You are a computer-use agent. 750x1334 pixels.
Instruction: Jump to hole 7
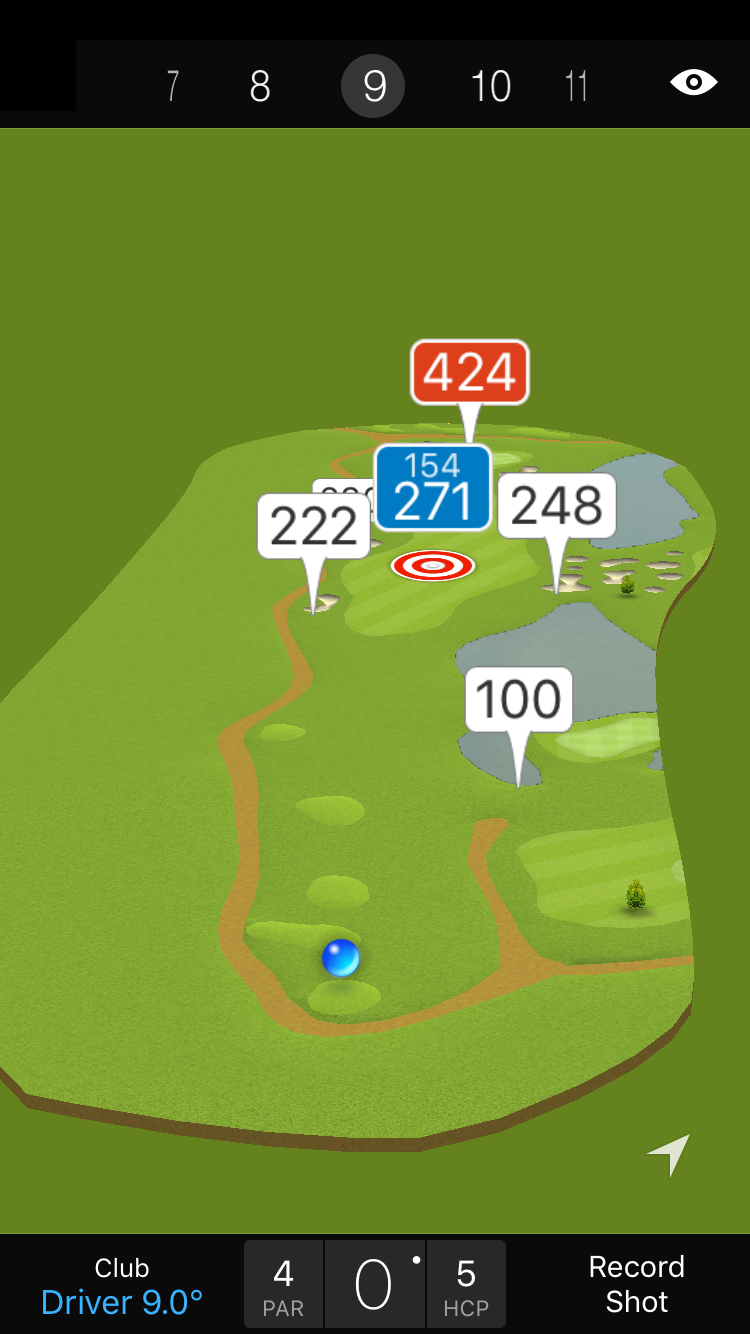[173, 87]
